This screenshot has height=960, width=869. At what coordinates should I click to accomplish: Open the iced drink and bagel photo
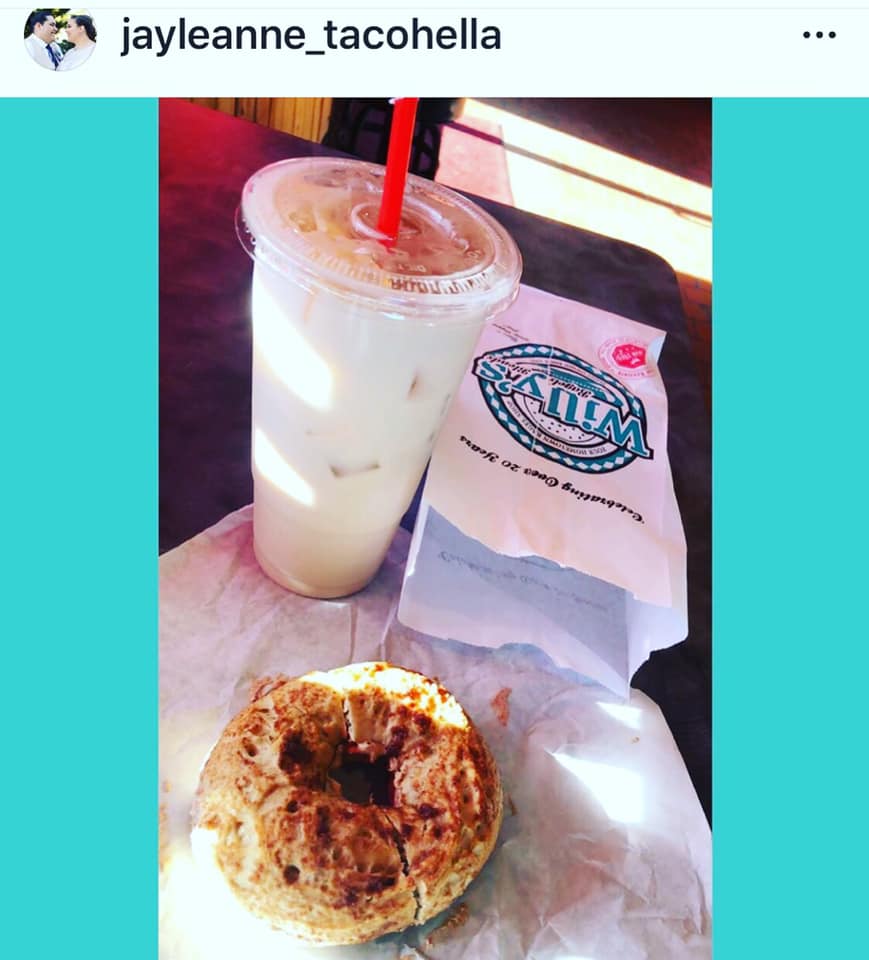click(x=435, y=528)
